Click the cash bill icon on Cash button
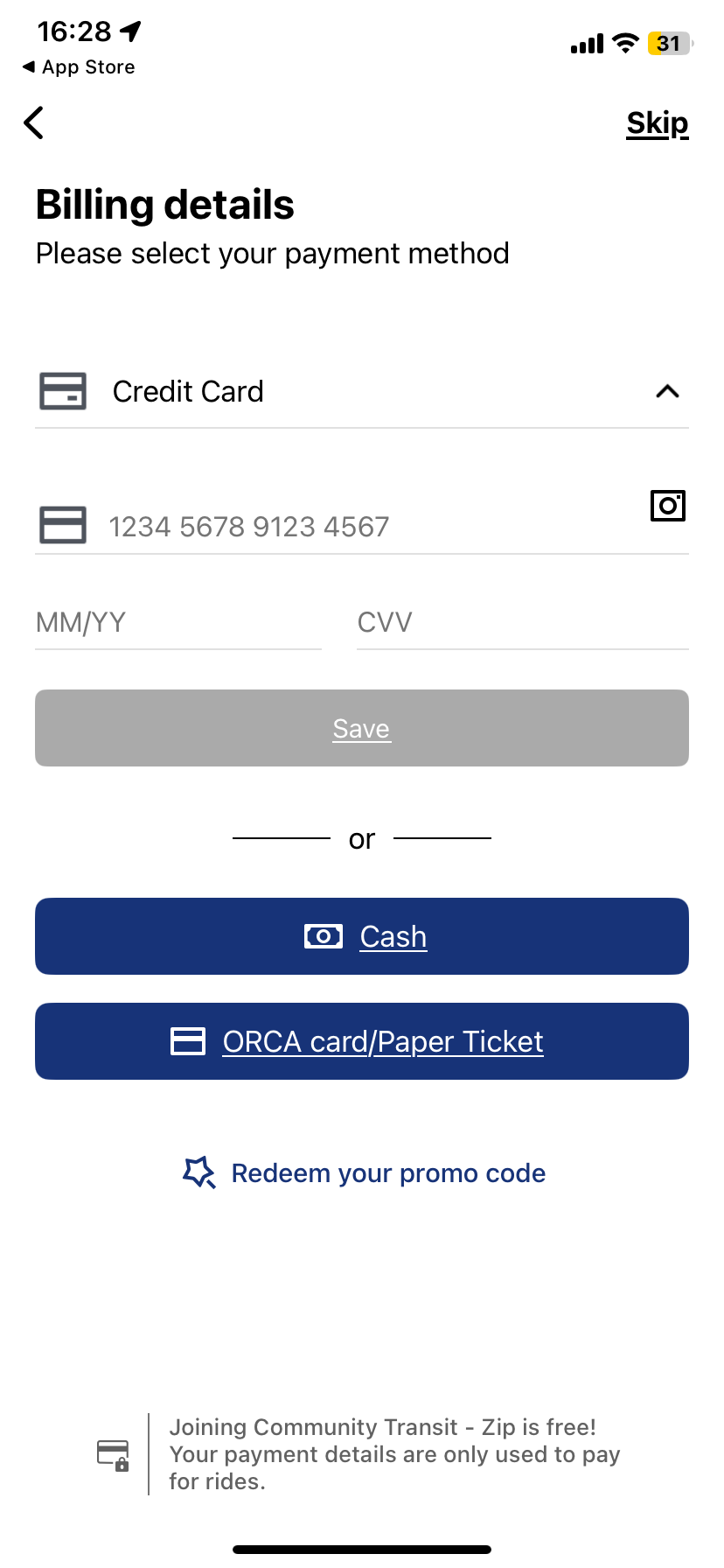The image size is (724, 1568). pyautogui.click(x=323, y=936)
